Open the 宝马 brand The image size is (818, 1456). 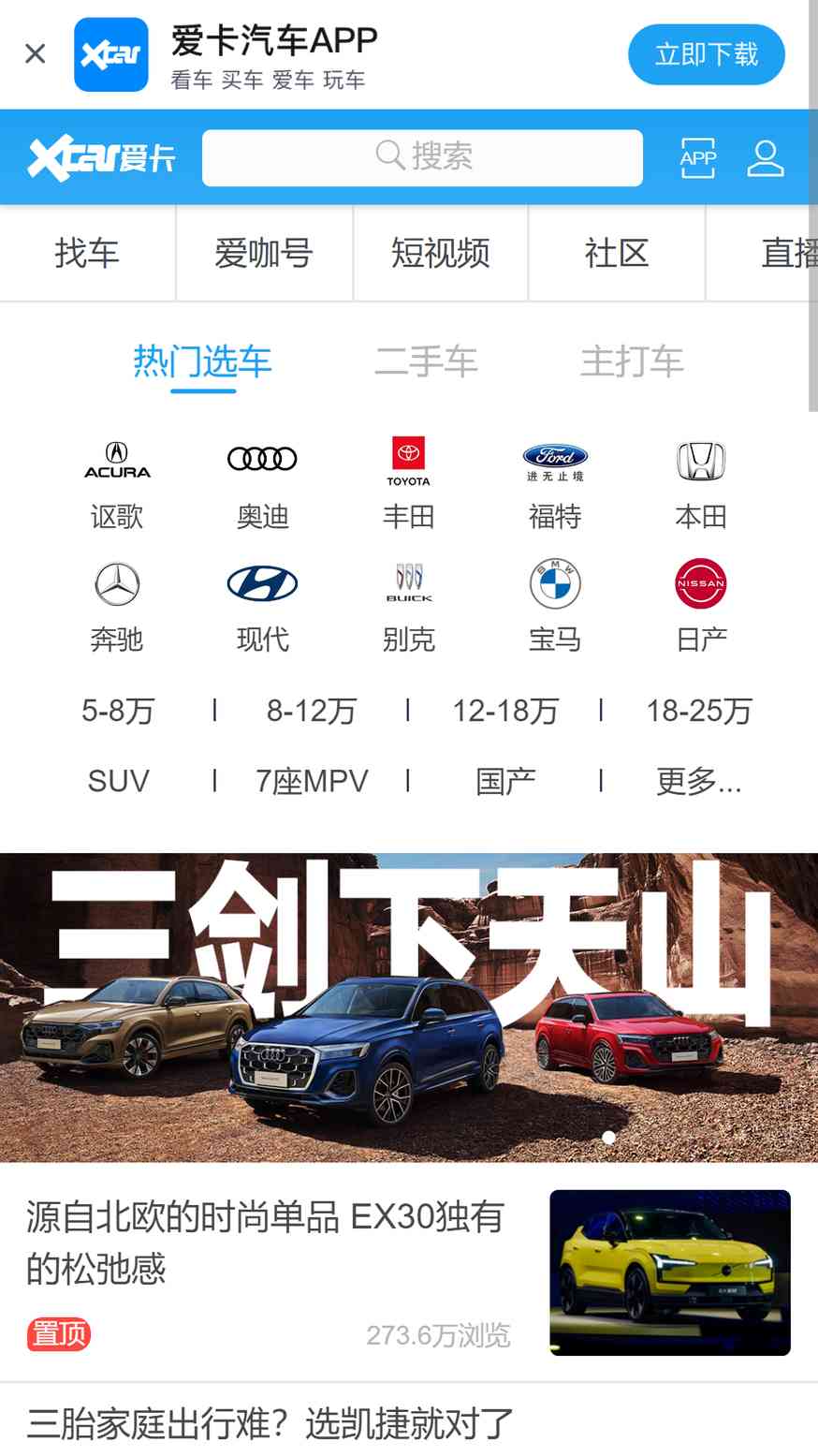[x=555, y=607]
